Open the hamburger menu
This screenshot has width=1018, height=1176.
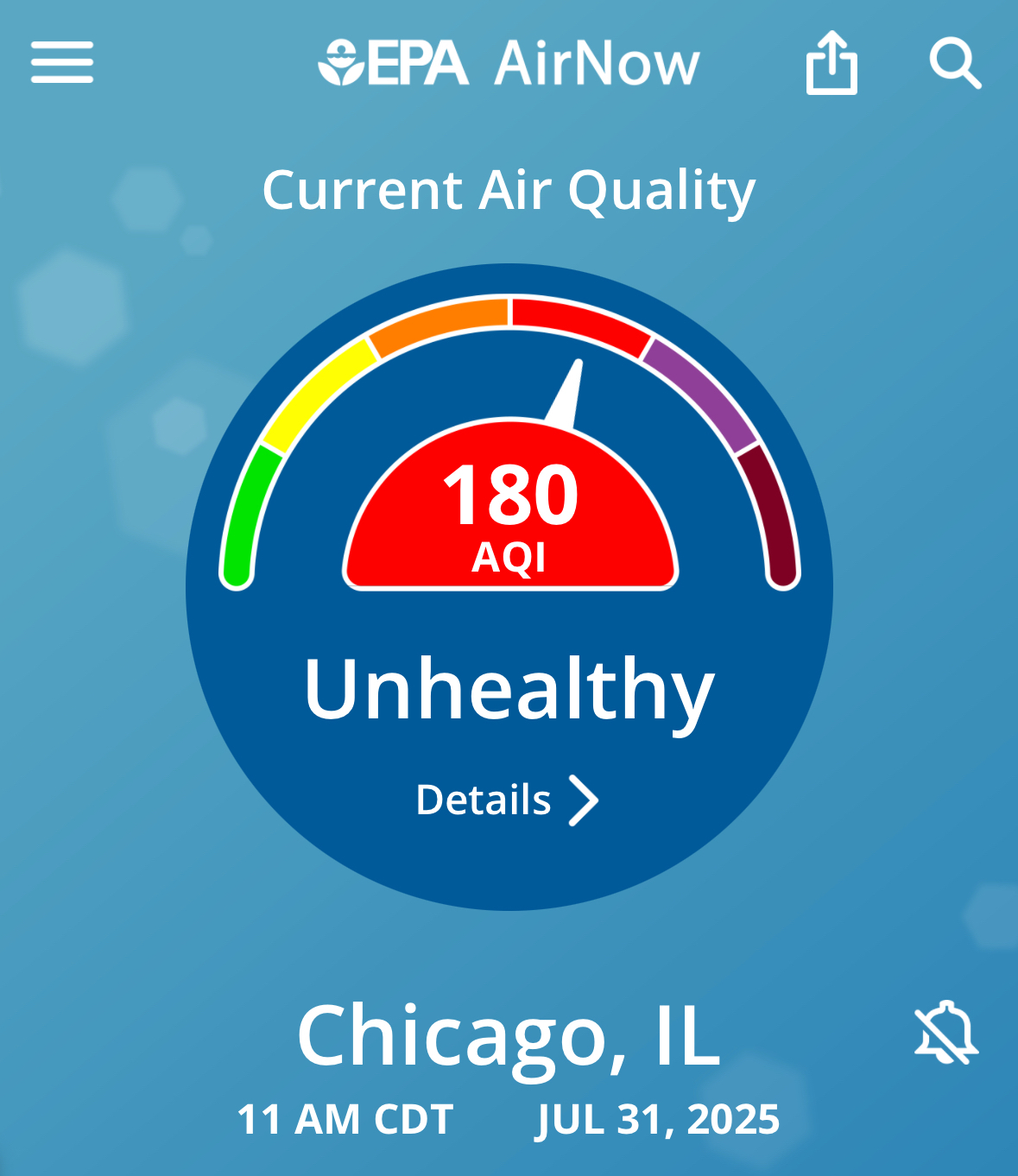click(x=62, y=62)
